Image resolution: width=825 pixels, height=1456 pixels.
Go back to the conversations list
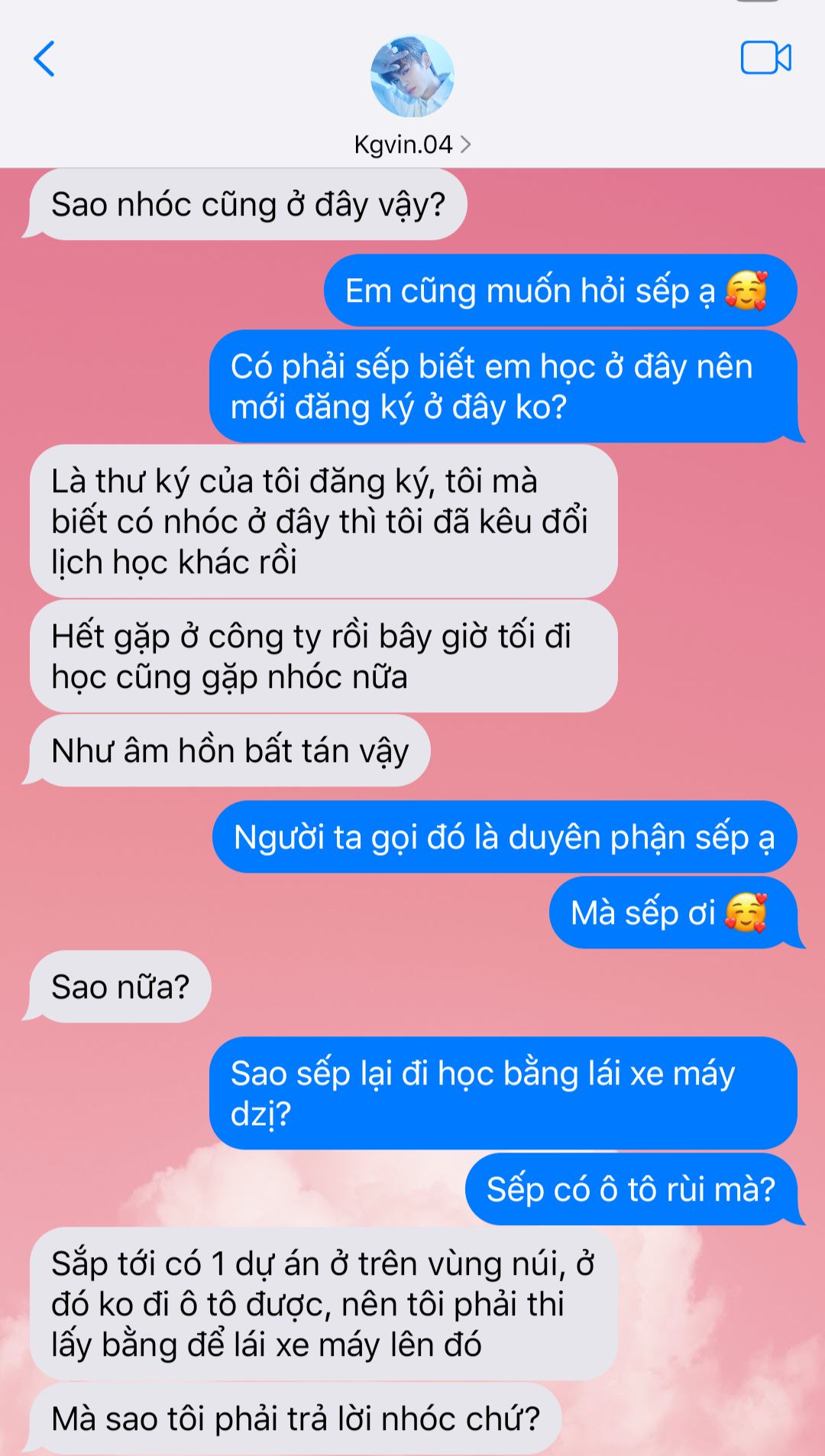point(44,59)
